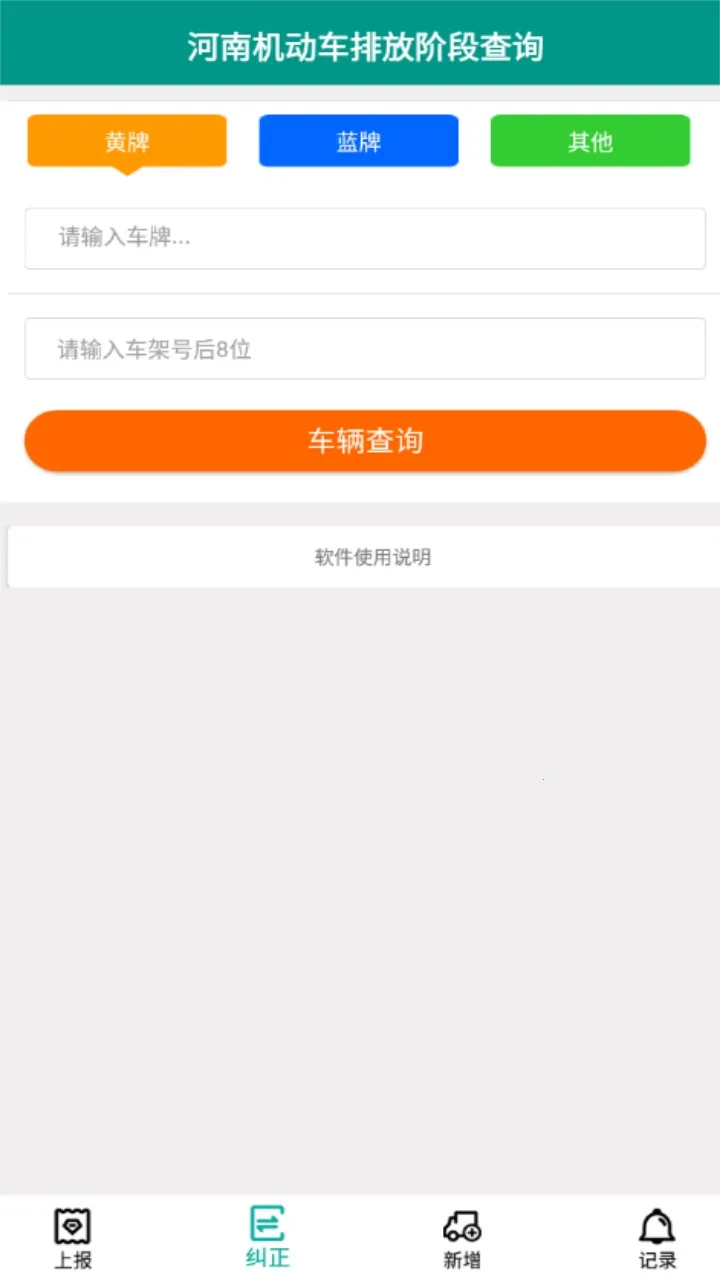Image resolution: width=720 pixels, height=1280 pixels.
Task: Open 软件使用说明
Action: tap(372, 557)
